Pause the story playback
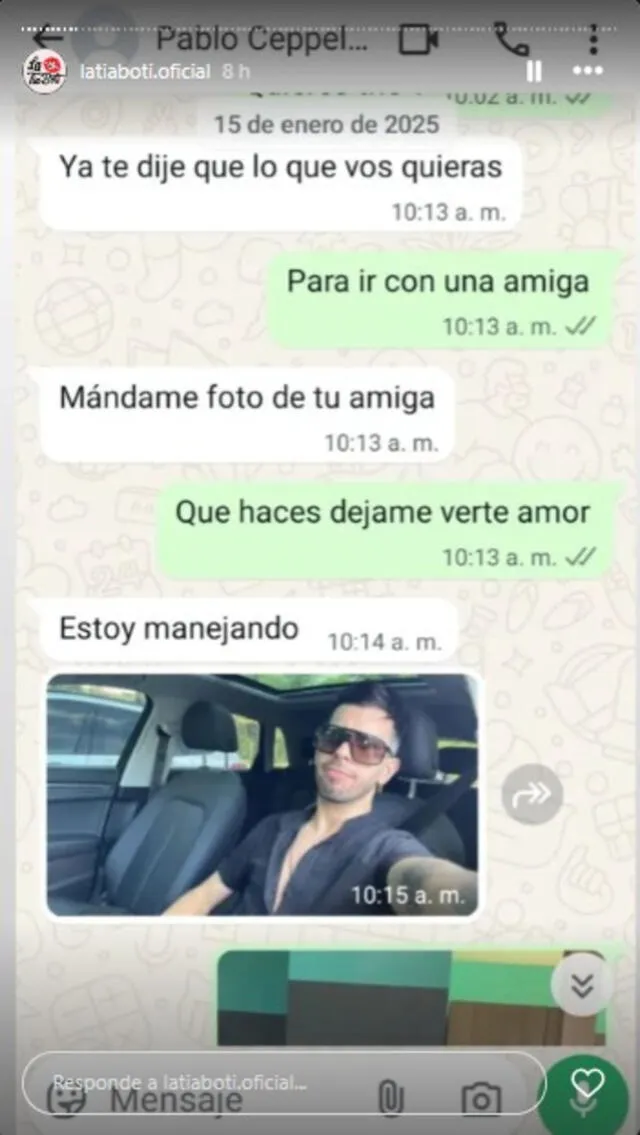Viewport: 640px width, 1135px height. (x=534, y=71)
